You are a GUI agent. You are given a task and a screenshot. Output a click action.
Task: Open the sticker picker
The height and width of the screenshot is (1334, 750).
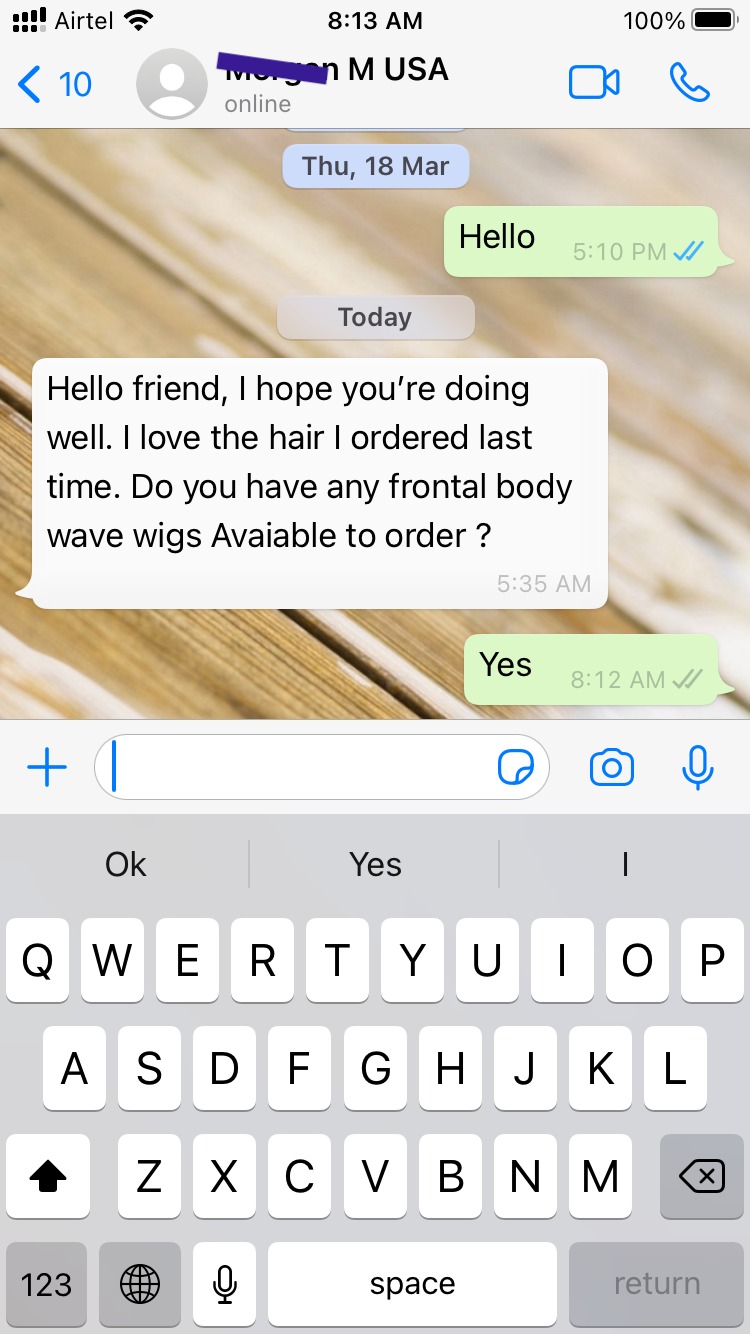(x=516, y=767)
